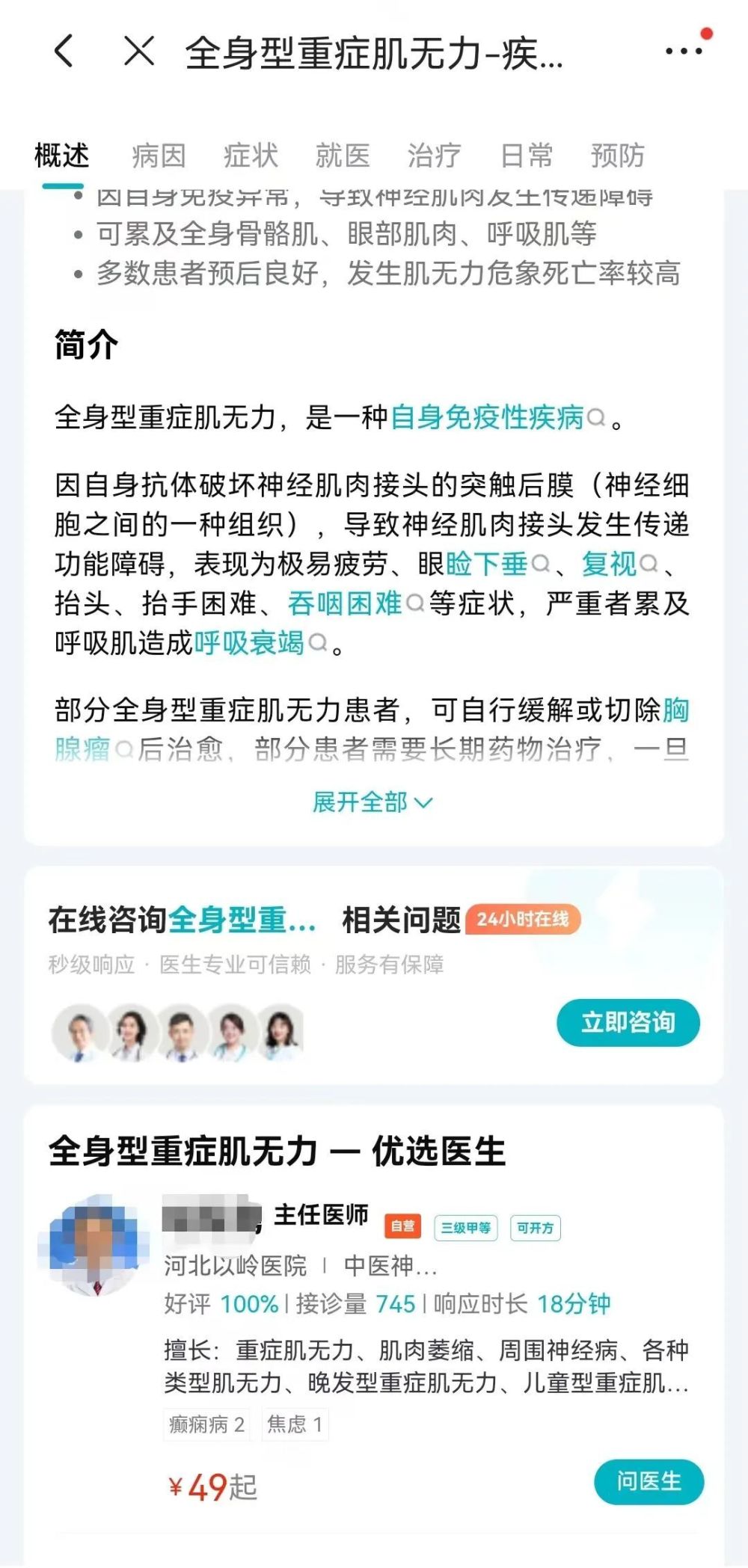Tap the 眼睑下垂 link
Screen dimensions: 748x1568
point(488,564)
